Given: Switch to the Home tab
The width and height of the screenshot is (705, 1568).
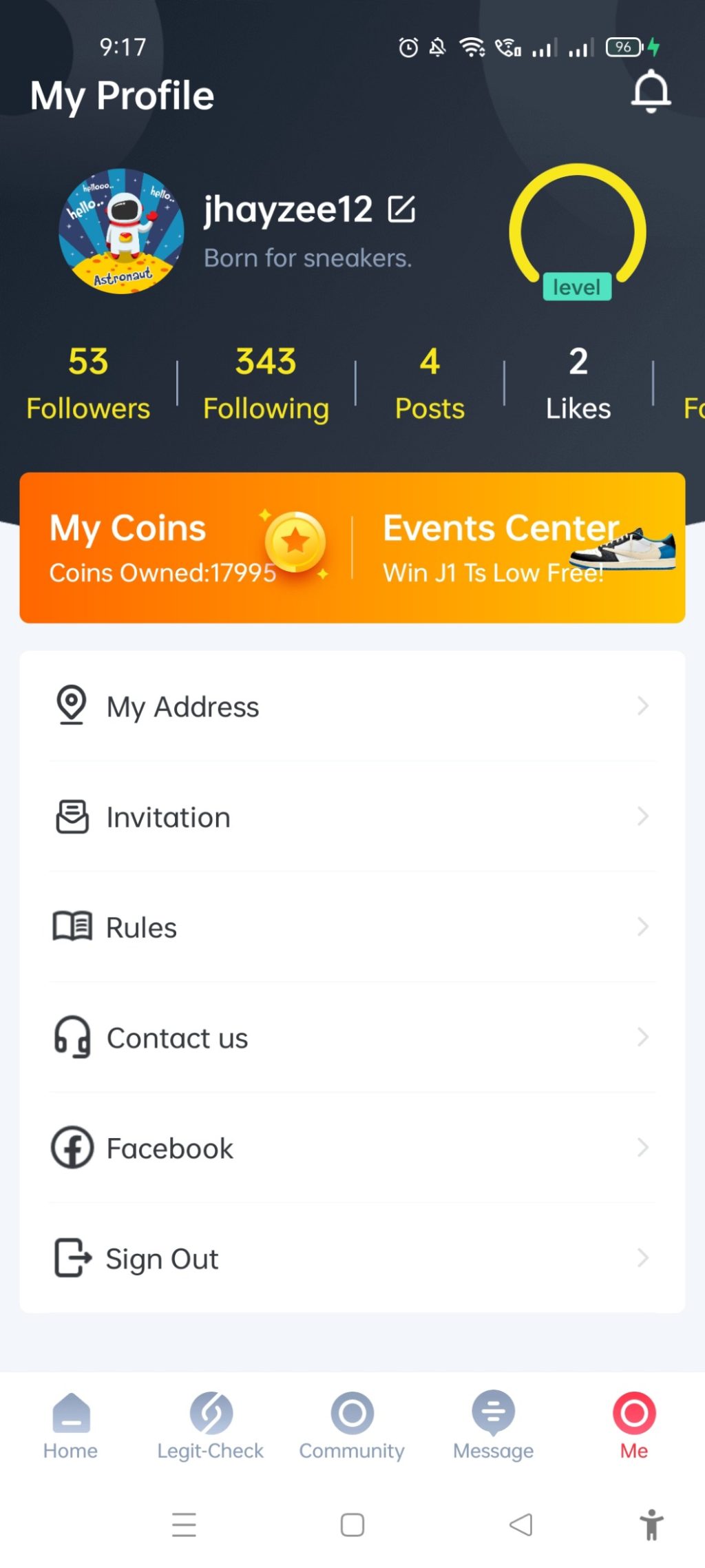Looking at the screenshot, I should tap(71, 1425).
